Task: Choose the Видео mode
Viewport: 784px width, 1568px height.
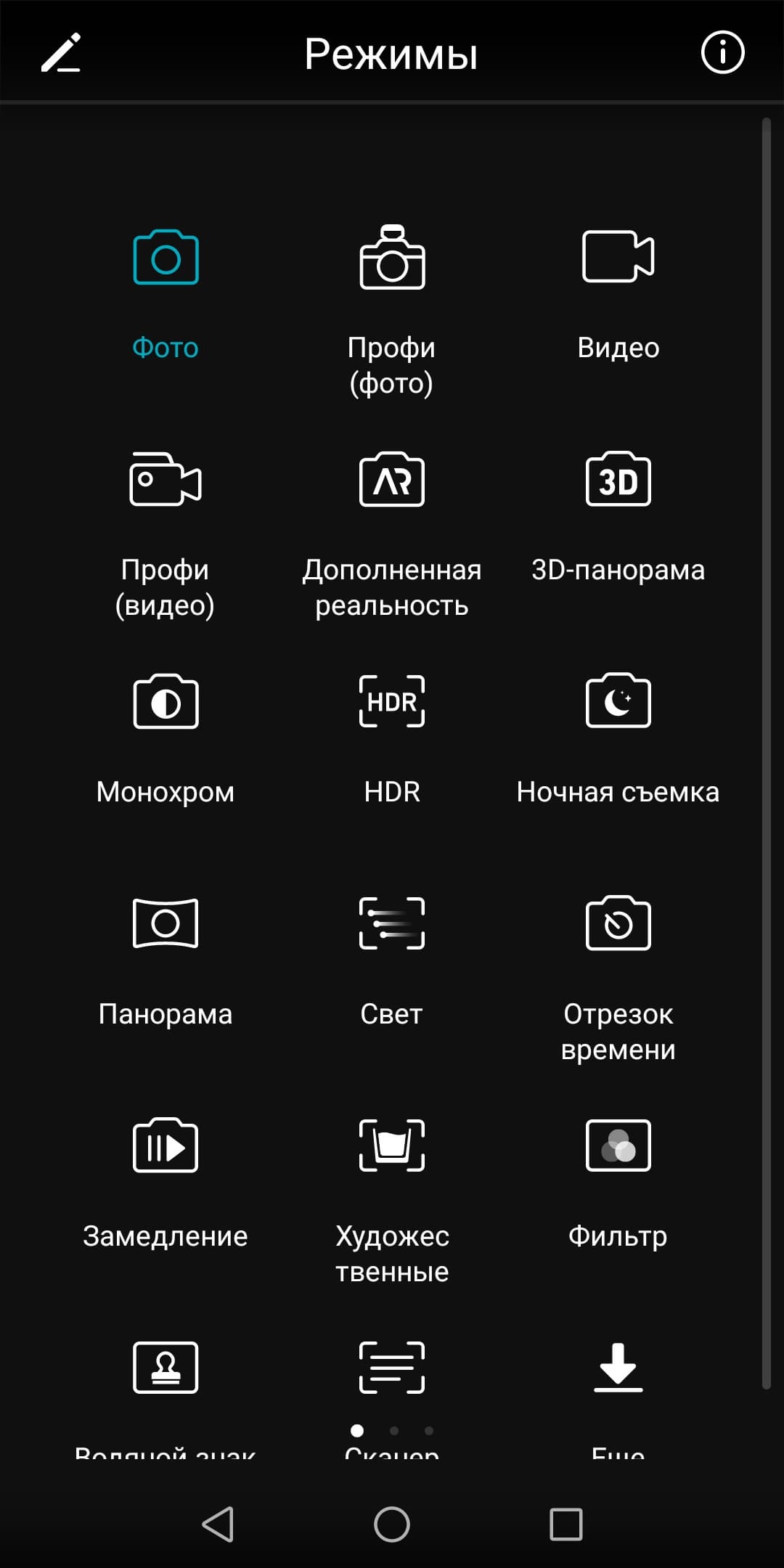Action: pos(618,258)
